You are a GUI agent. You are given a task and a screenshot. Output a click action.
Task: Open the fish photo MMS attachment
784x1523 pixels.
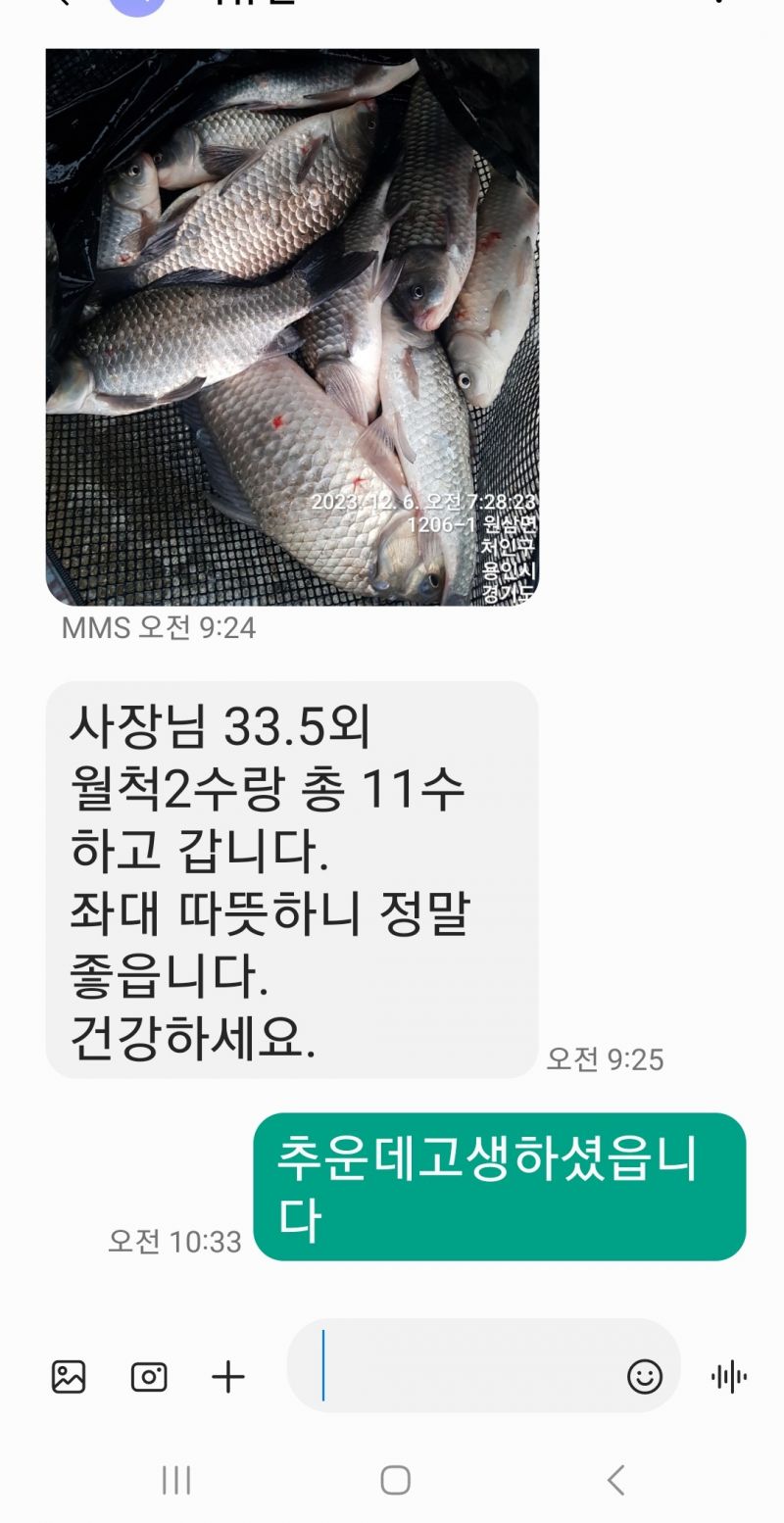point(292,326)
